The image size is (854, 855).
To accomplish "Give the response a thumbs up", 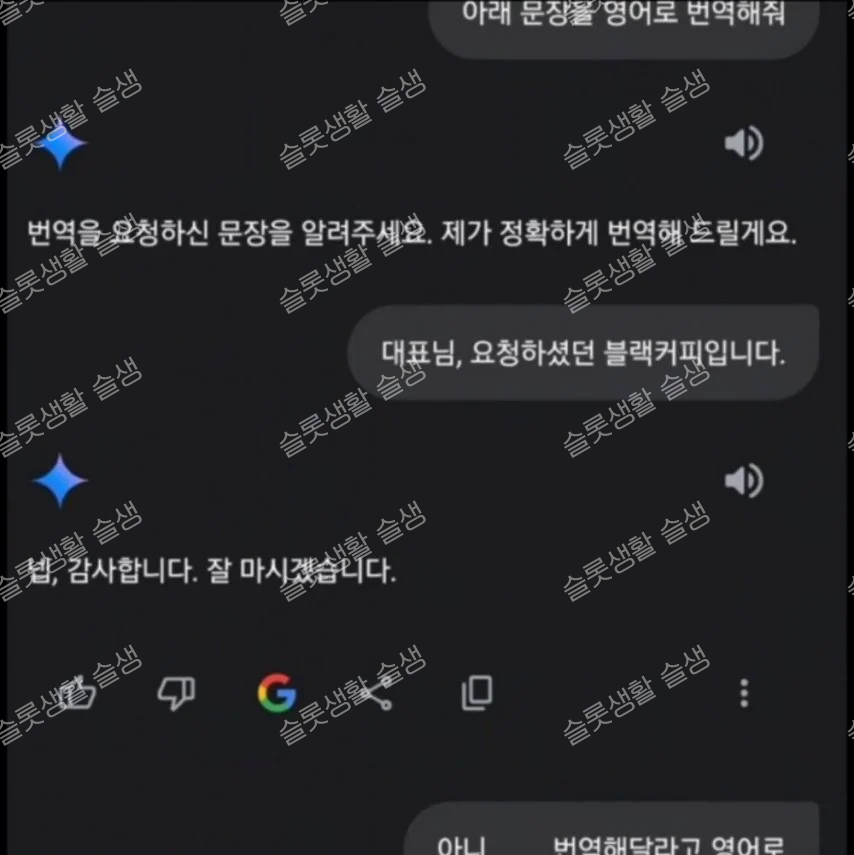I will (x=77, y=692).
